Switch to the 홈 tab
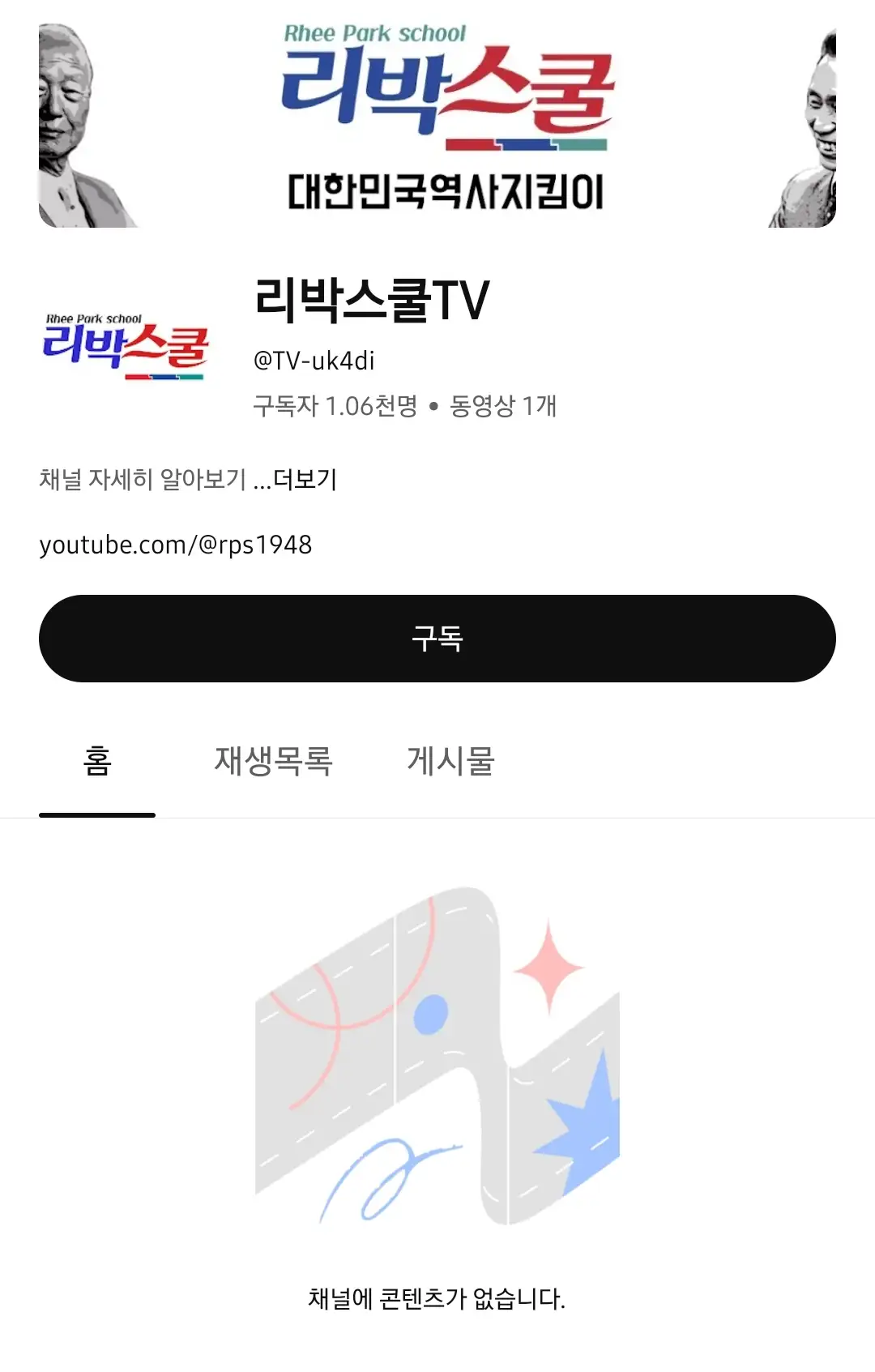Image resolution: width=875 pixels, height=1372 pixels. tap(97, 762)
